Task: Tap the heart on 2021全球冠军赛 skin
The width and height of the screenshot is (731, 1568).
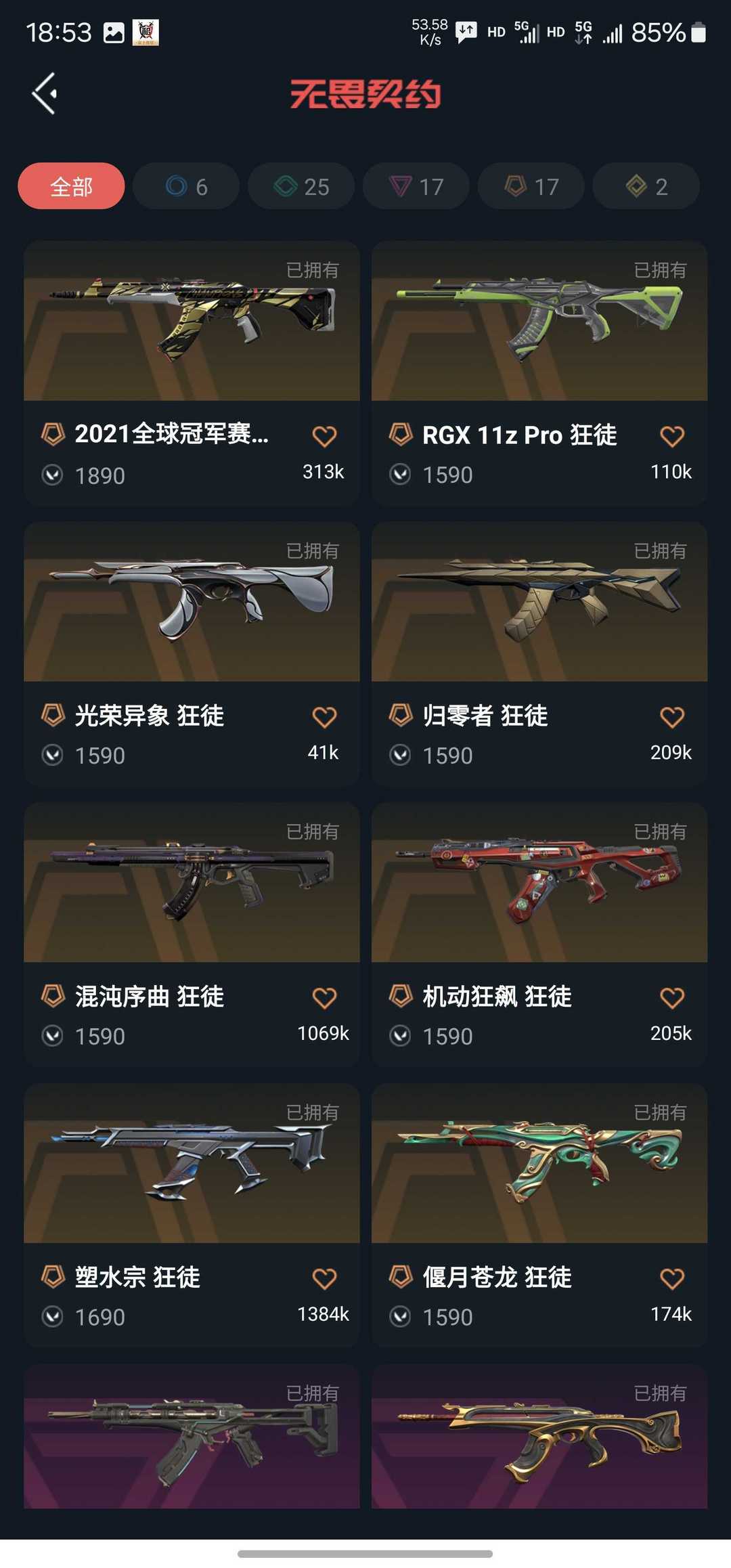Action: pos(324,436)
